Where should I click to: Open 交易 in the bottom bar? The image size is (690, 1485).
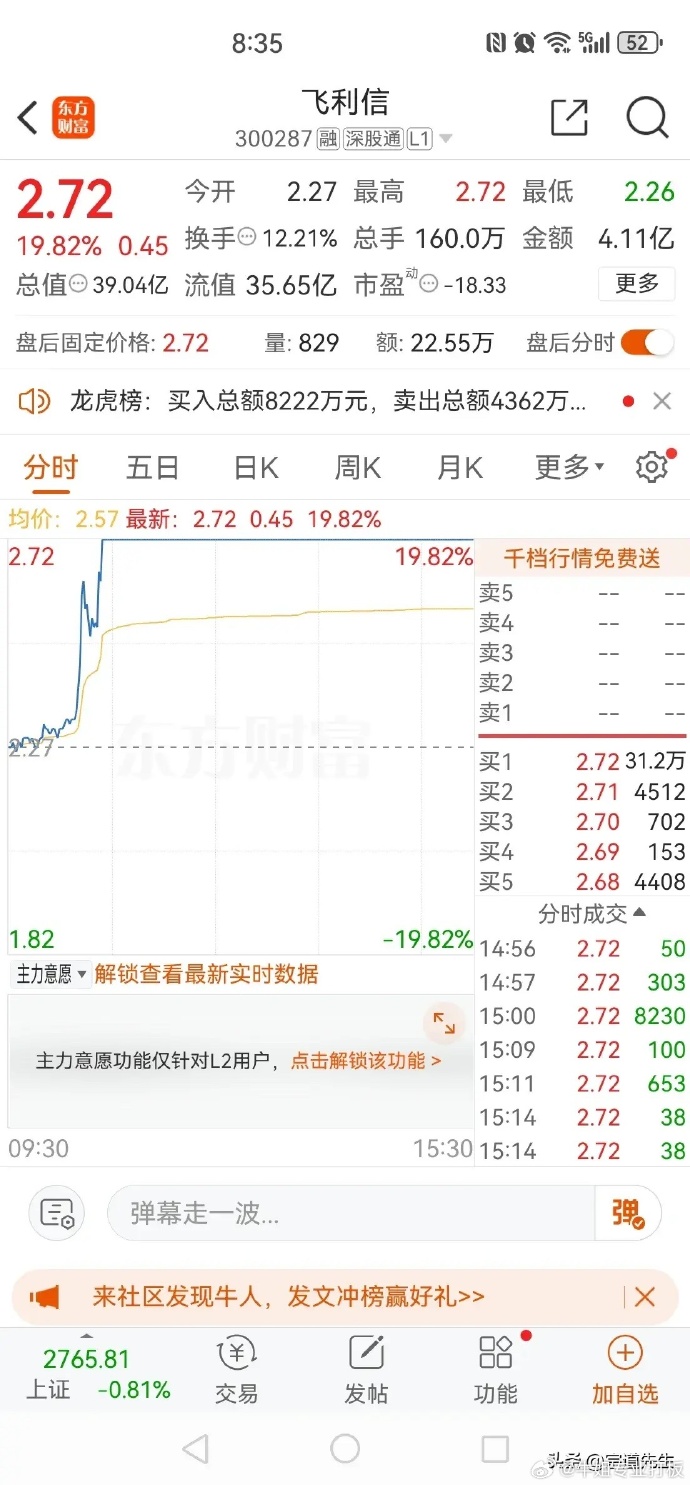237,1369
